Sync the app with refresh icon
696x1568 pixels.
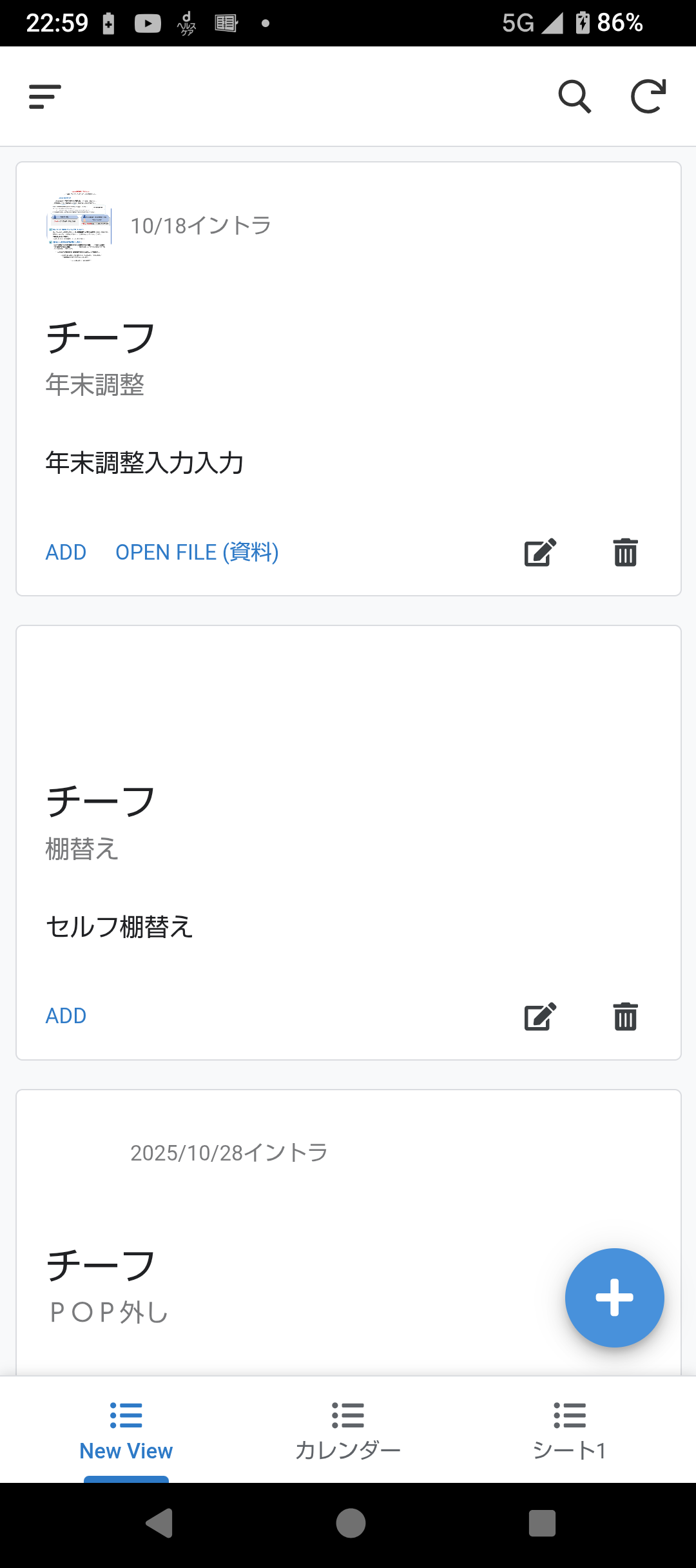[x=648, y=97]
